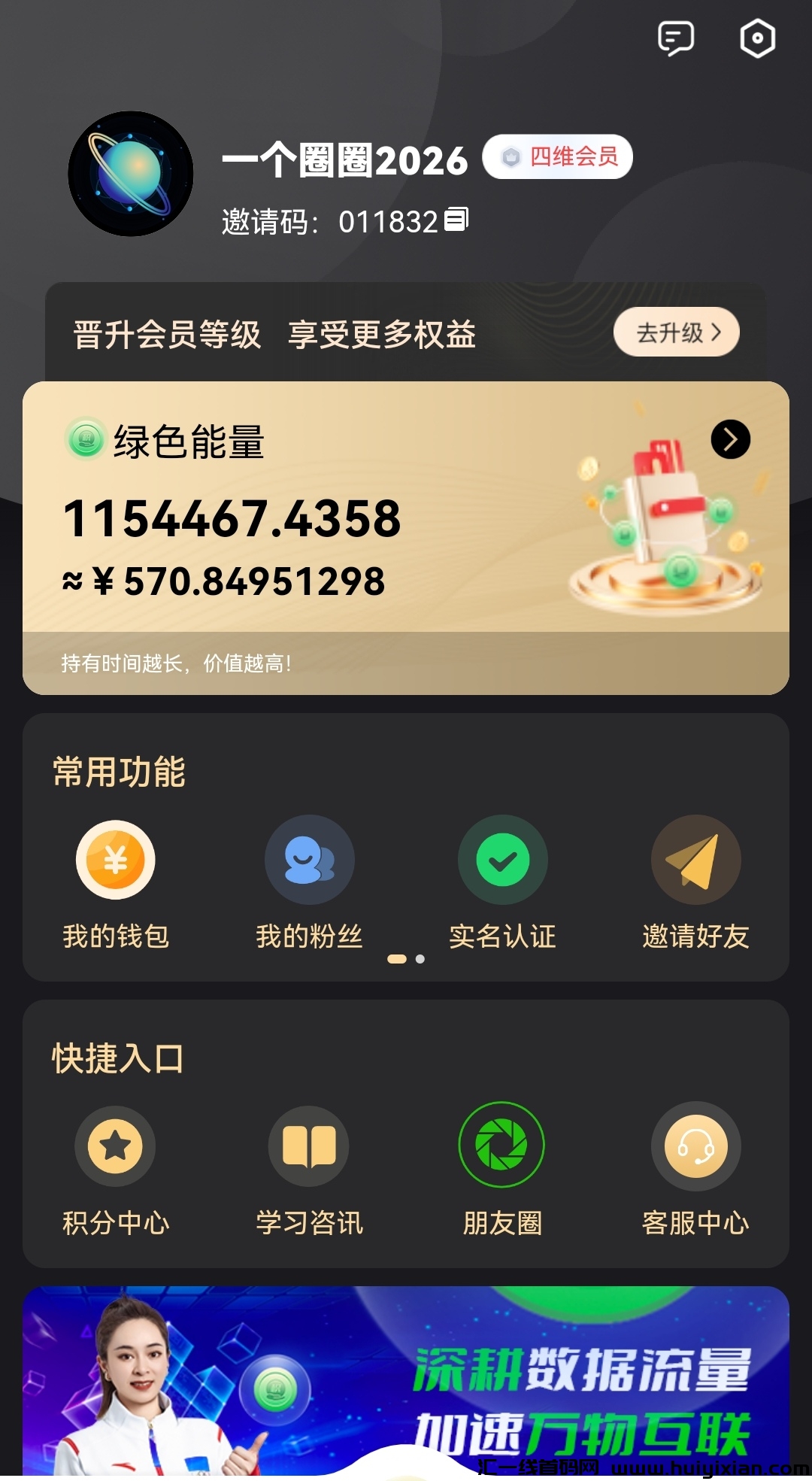Click the chevron on 去升级 button
812x1481 pixels.
[720, 331]
